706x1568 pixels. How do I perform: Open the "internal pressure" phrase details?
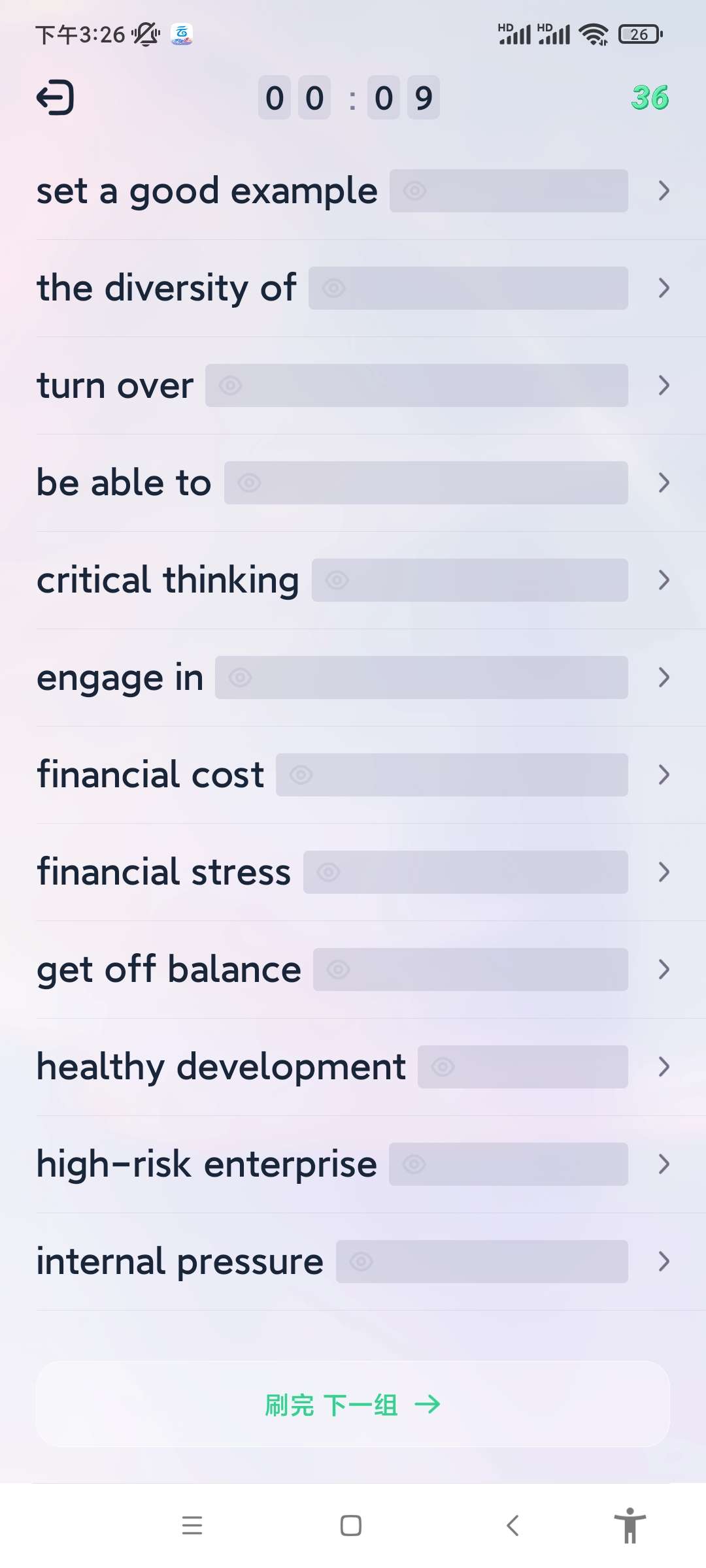point(664,1262)
